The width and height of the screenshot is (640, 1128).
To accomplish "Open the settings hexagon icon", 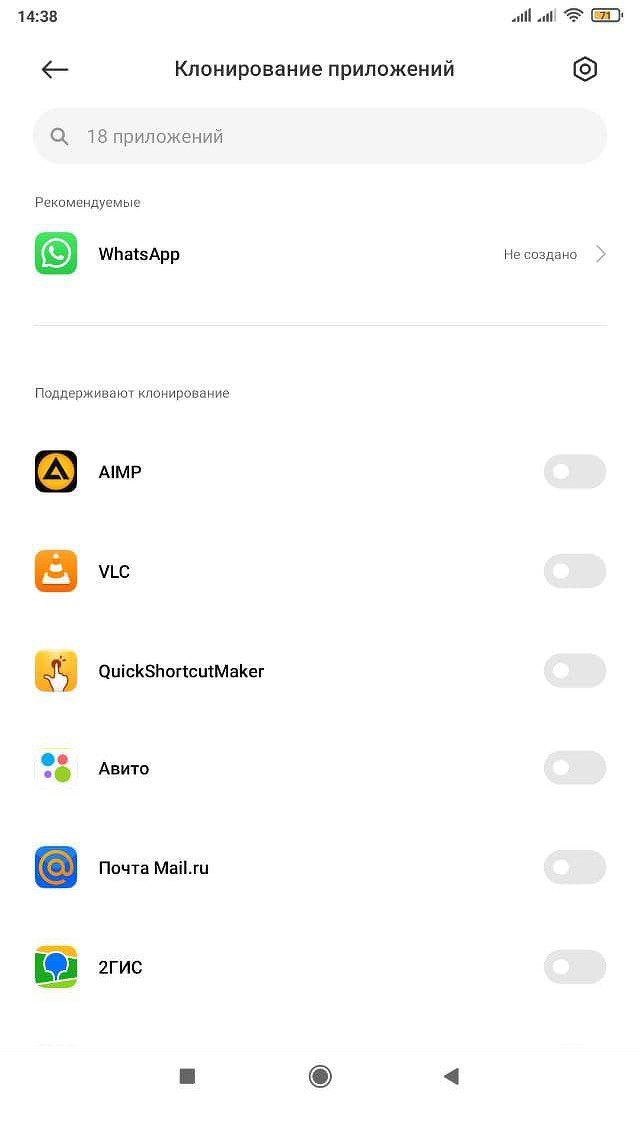I will click(585, 69).
